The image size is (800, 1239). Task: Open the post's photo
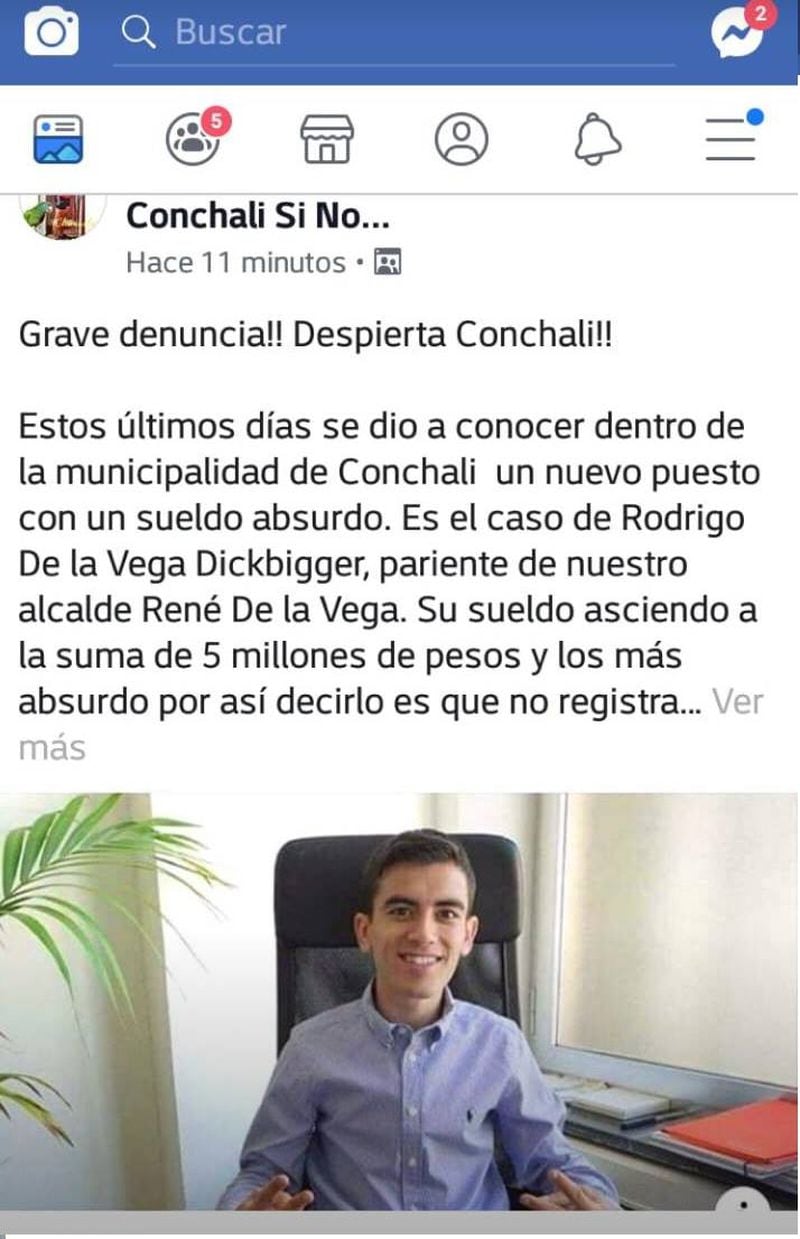[x=400, y=1000]
